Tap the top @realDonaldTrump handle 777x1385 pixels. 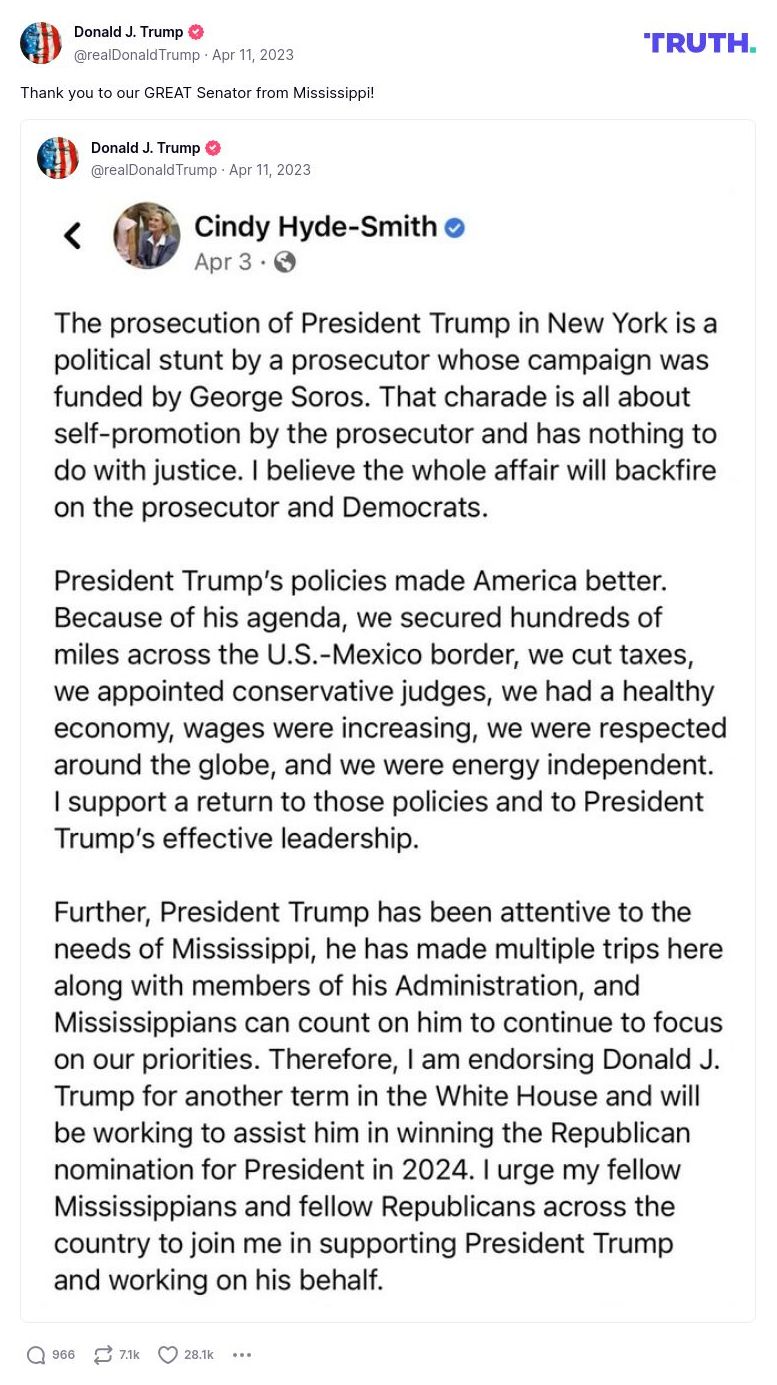(x=137, y=55)
